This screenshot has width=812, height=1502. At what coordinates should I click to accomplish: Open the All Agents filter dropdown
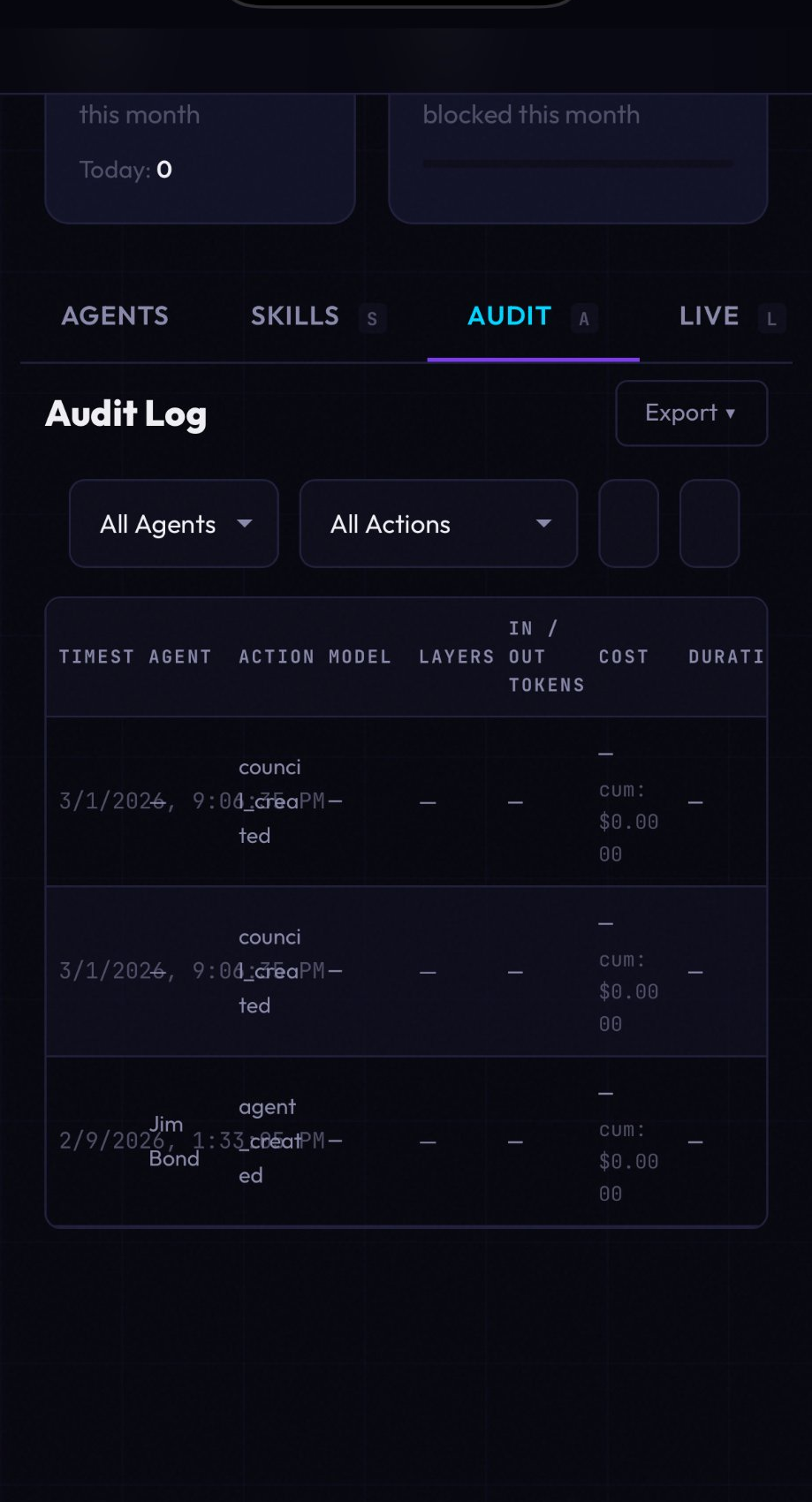[x=173, y=523]
